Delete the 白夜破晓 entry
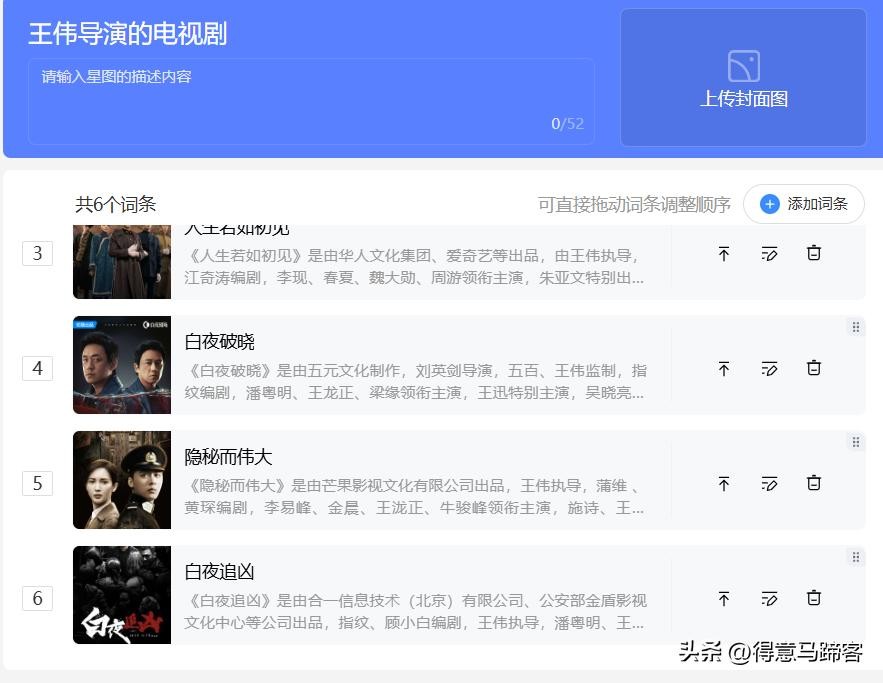The width and height of the screenshot is (883, 683). pos(814,369)
